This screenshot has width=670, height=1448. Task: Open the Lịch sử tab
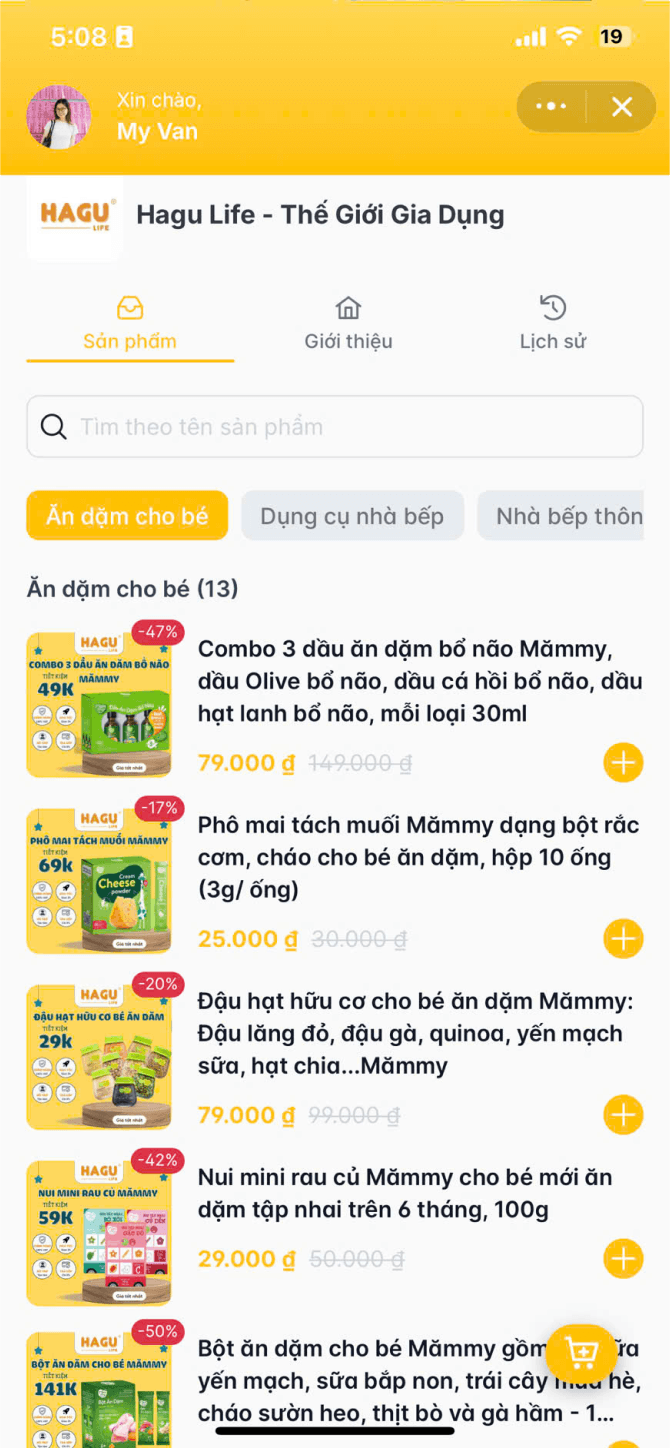click(x=552, y=323)
